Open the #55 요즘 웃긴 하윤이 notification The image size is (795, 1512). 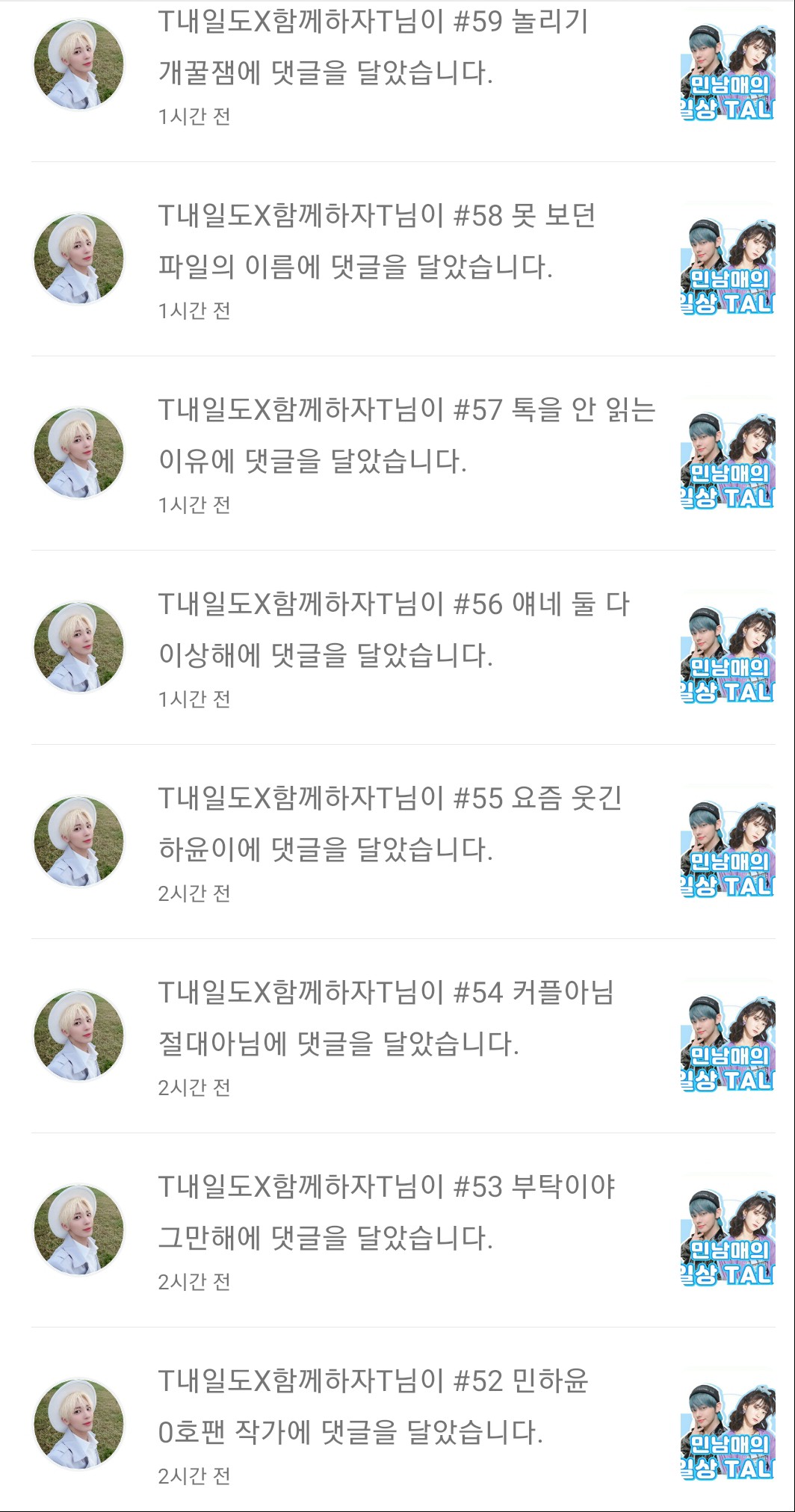pos(374,825)
